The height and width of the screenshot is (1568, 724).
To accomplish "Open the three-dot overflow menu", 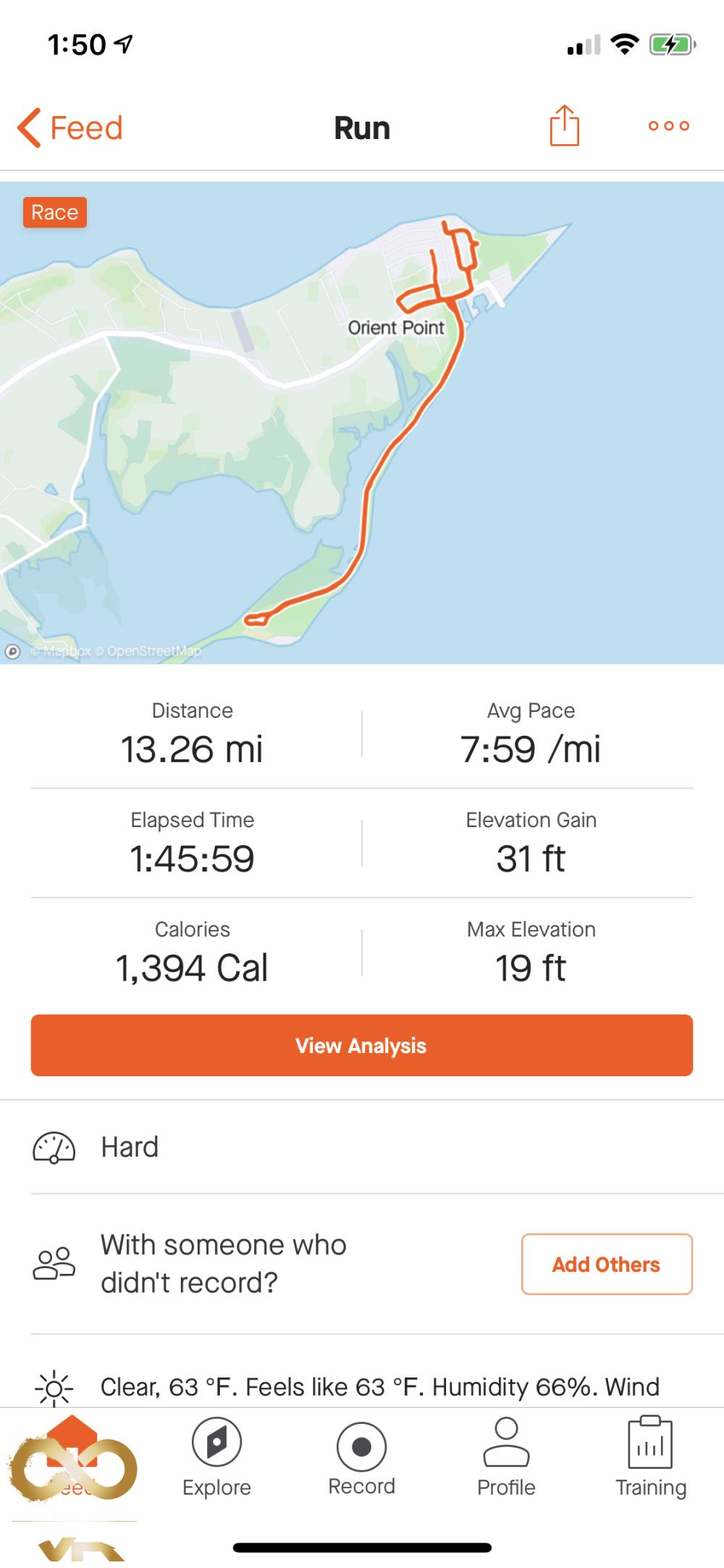I will coord(668,126).
